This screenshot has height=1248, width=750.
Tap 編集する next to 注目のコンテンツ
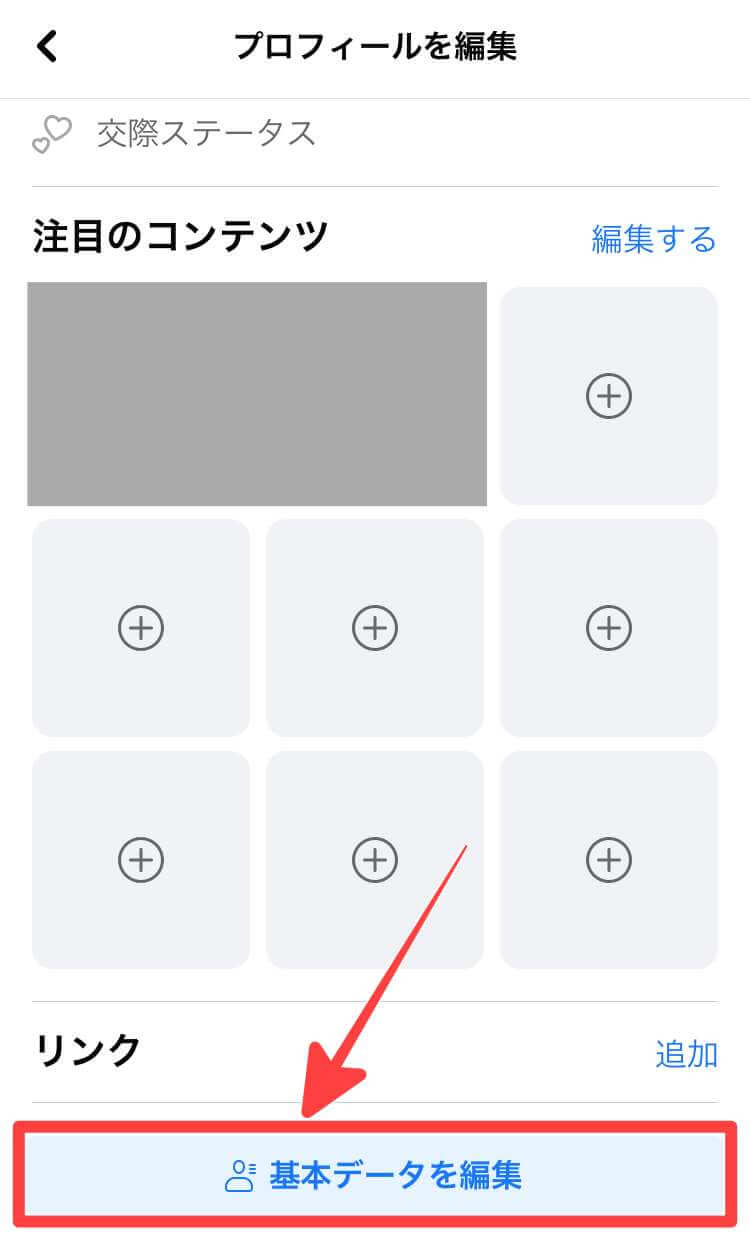click(654, 239)
